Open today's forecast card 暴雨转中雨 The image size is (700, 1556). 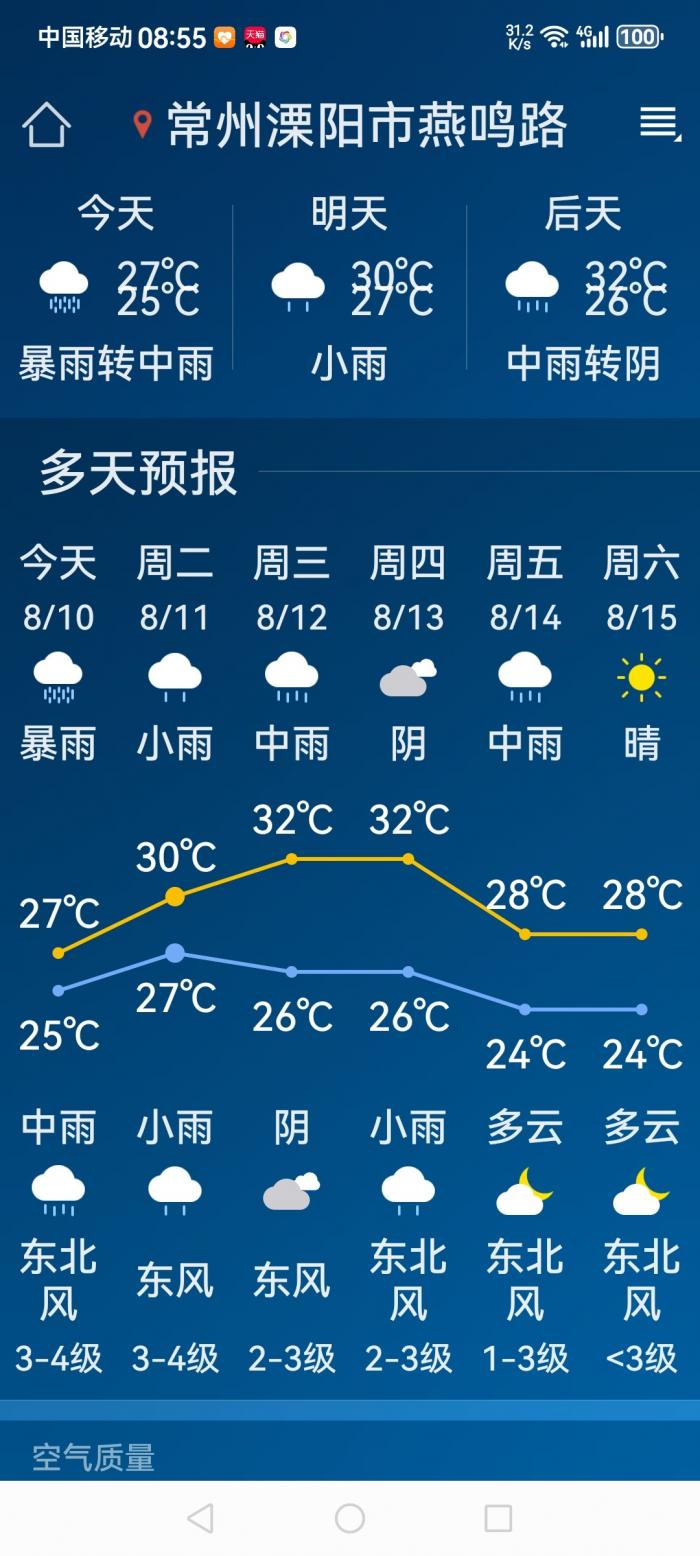(x=116, y=288)
